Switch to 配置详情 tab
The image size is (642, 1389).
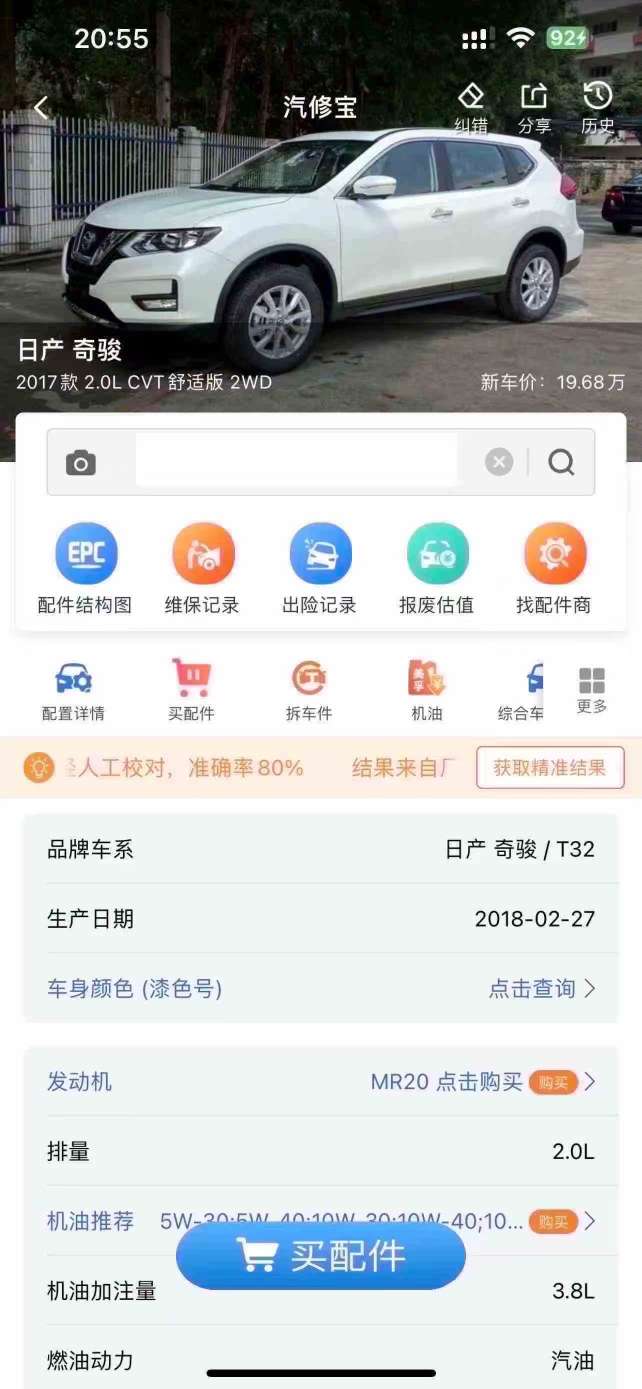(73, 690)
